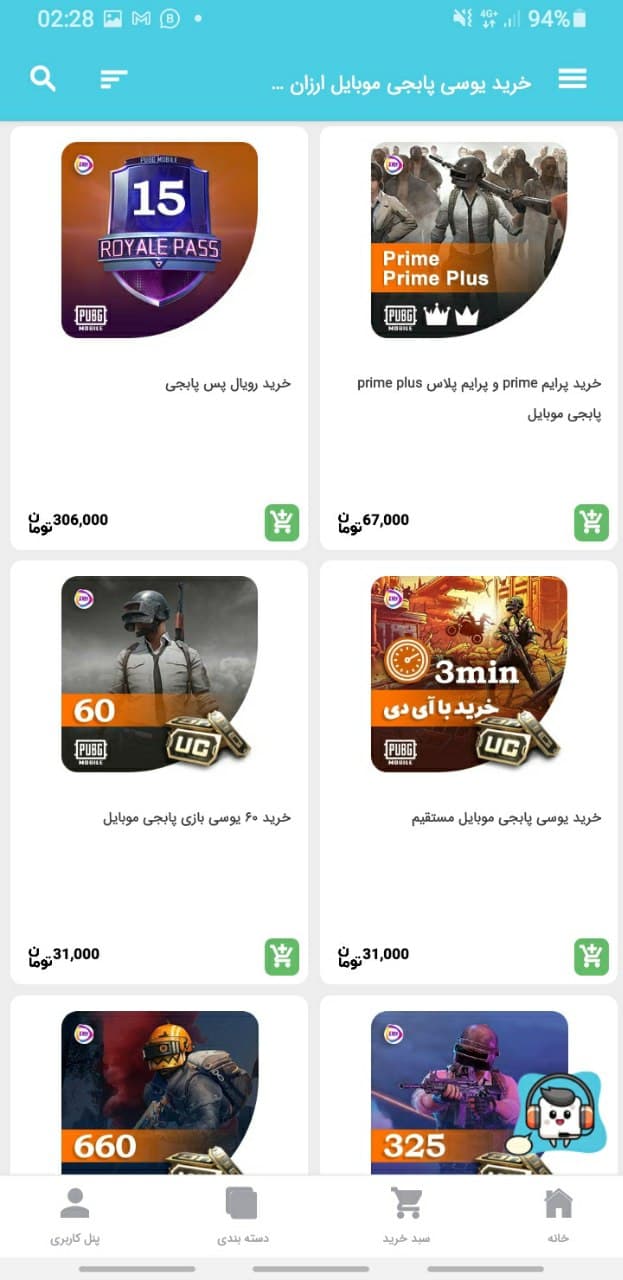Open the Royale Pass 15 product card

click(x=160, y=240)
